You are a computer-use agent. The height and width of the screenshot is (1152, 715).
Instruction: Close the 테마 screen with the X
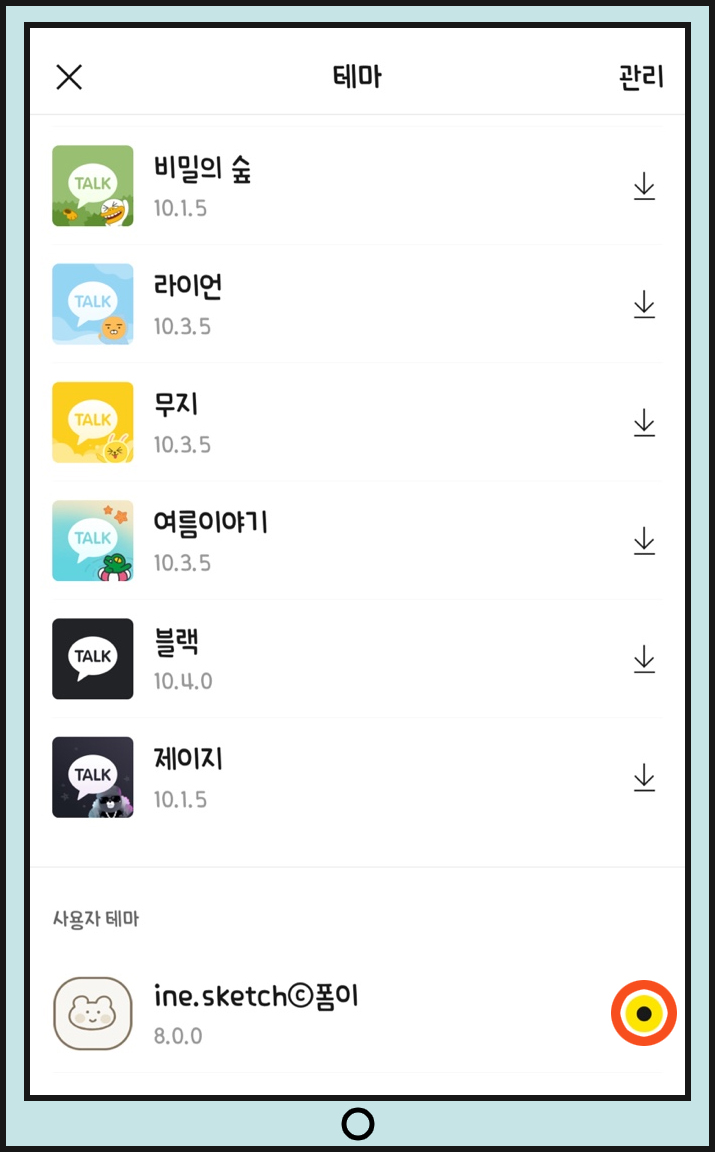click(69, 77)
